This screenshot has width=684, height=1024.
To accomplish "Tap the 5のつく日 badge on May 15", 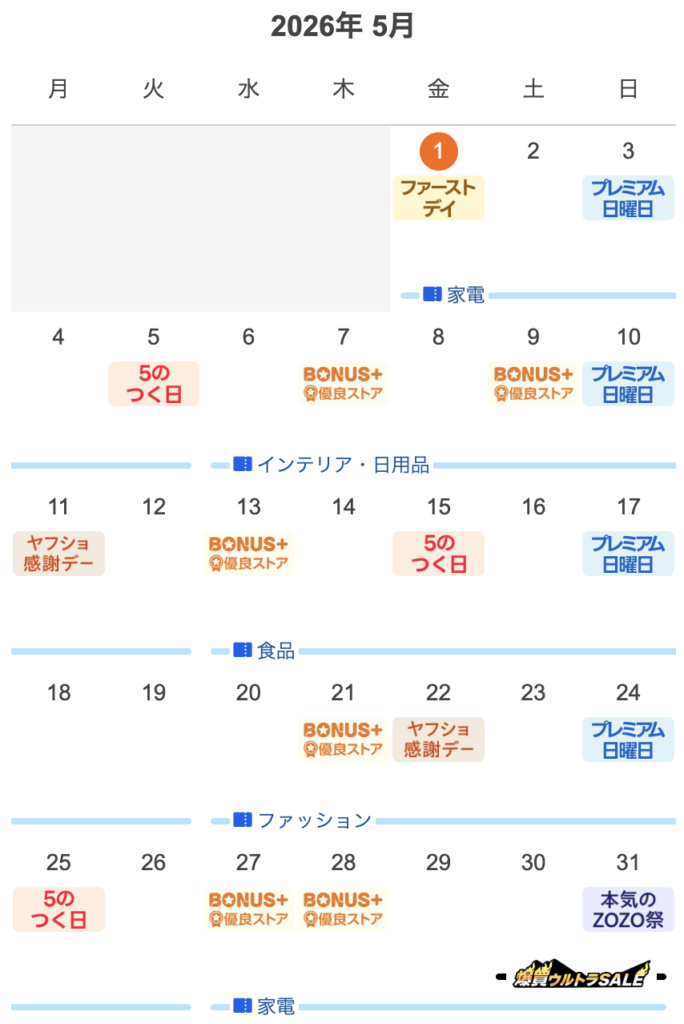I will tap(438, 554).
